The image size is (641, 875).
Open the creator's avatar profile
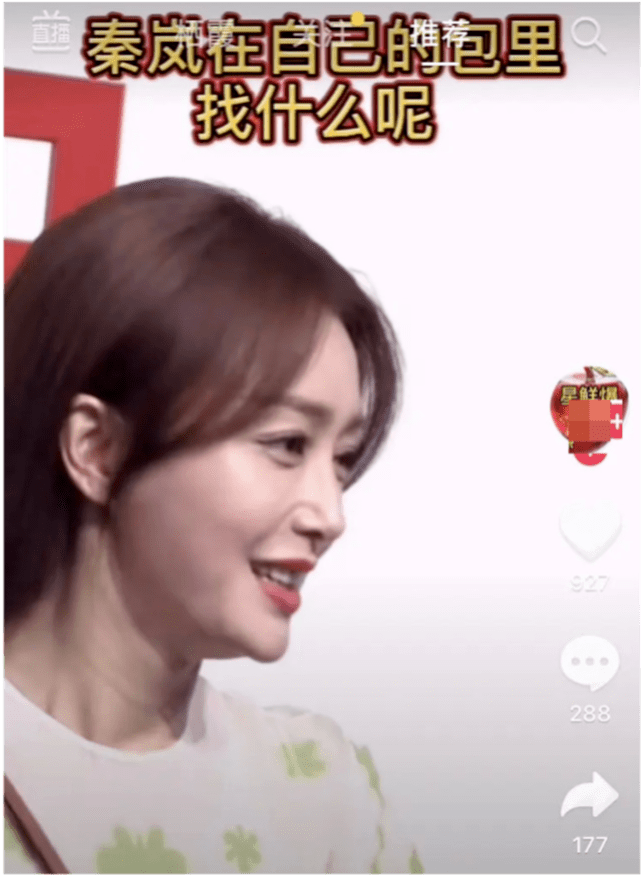pos(590,414)
